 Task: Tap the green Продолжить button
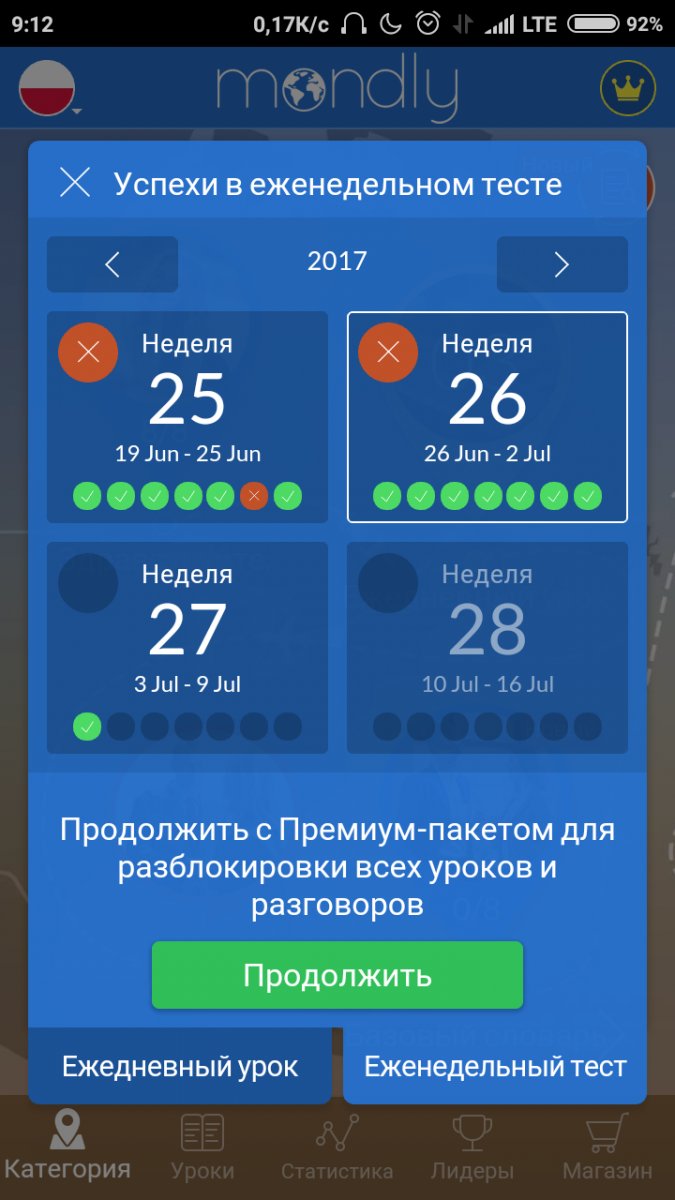coord(337,975)
